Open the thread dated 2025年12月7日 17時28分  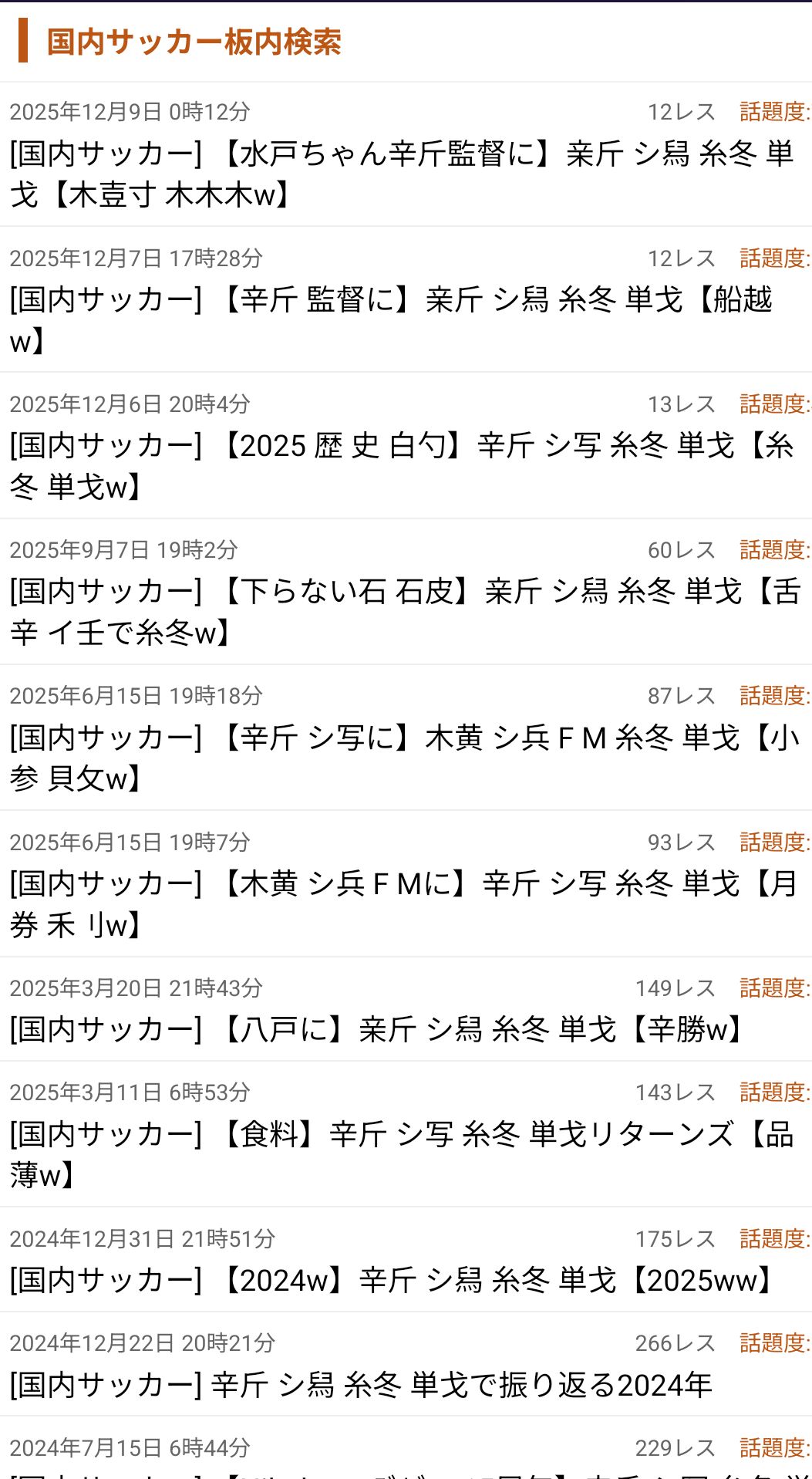[391, 319]
